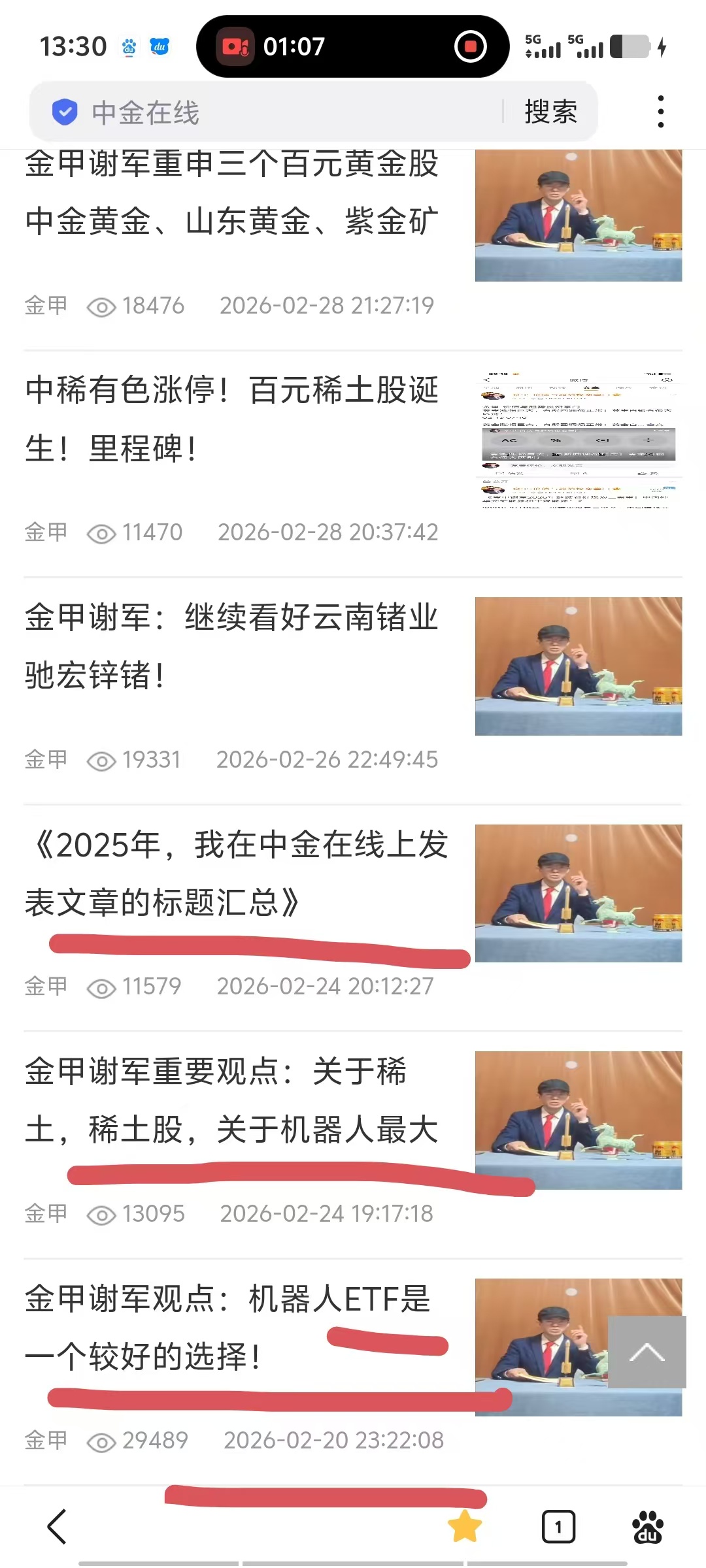
Task: Open the Baidu paw home icon
Action: coord(647,1526)
